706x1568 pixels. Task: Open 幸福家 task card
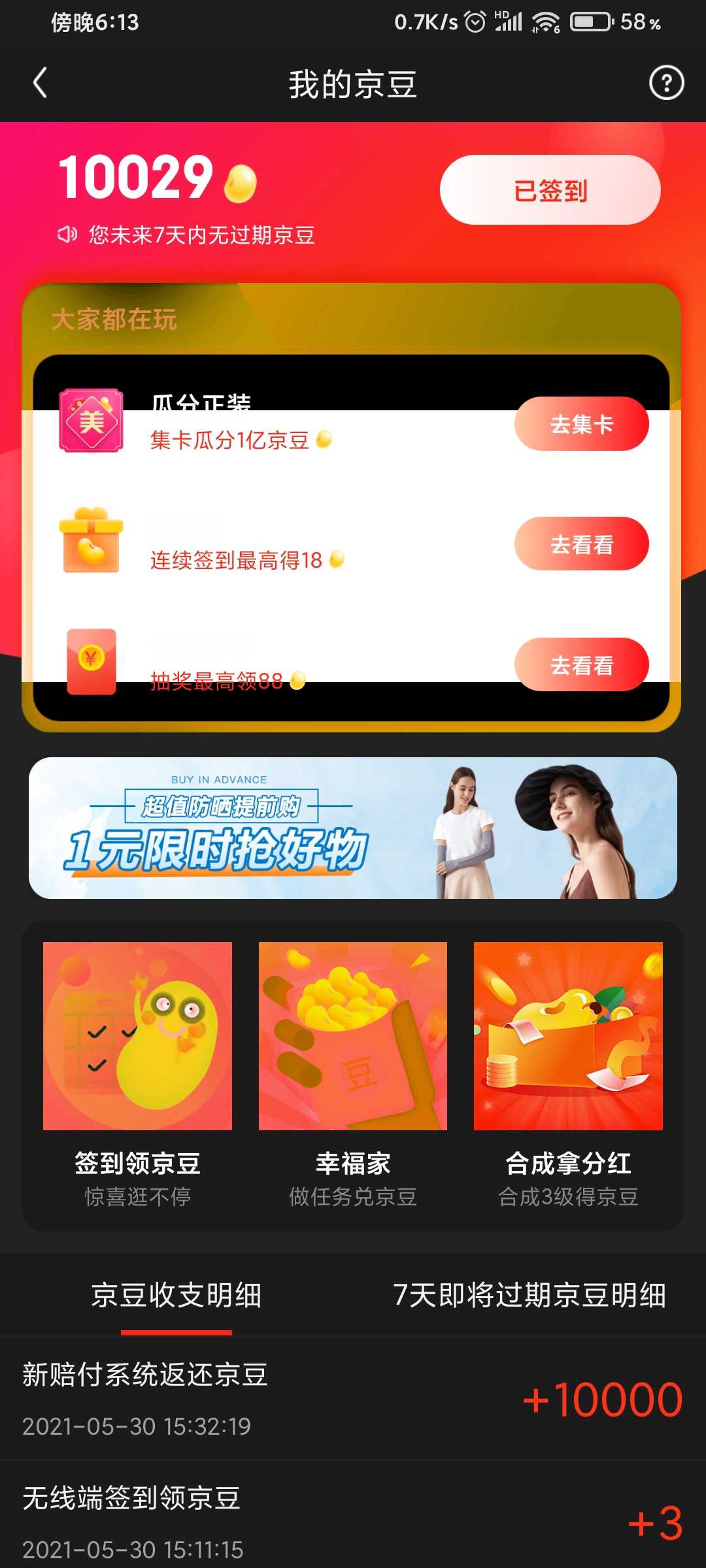[x=353, y=1071]
